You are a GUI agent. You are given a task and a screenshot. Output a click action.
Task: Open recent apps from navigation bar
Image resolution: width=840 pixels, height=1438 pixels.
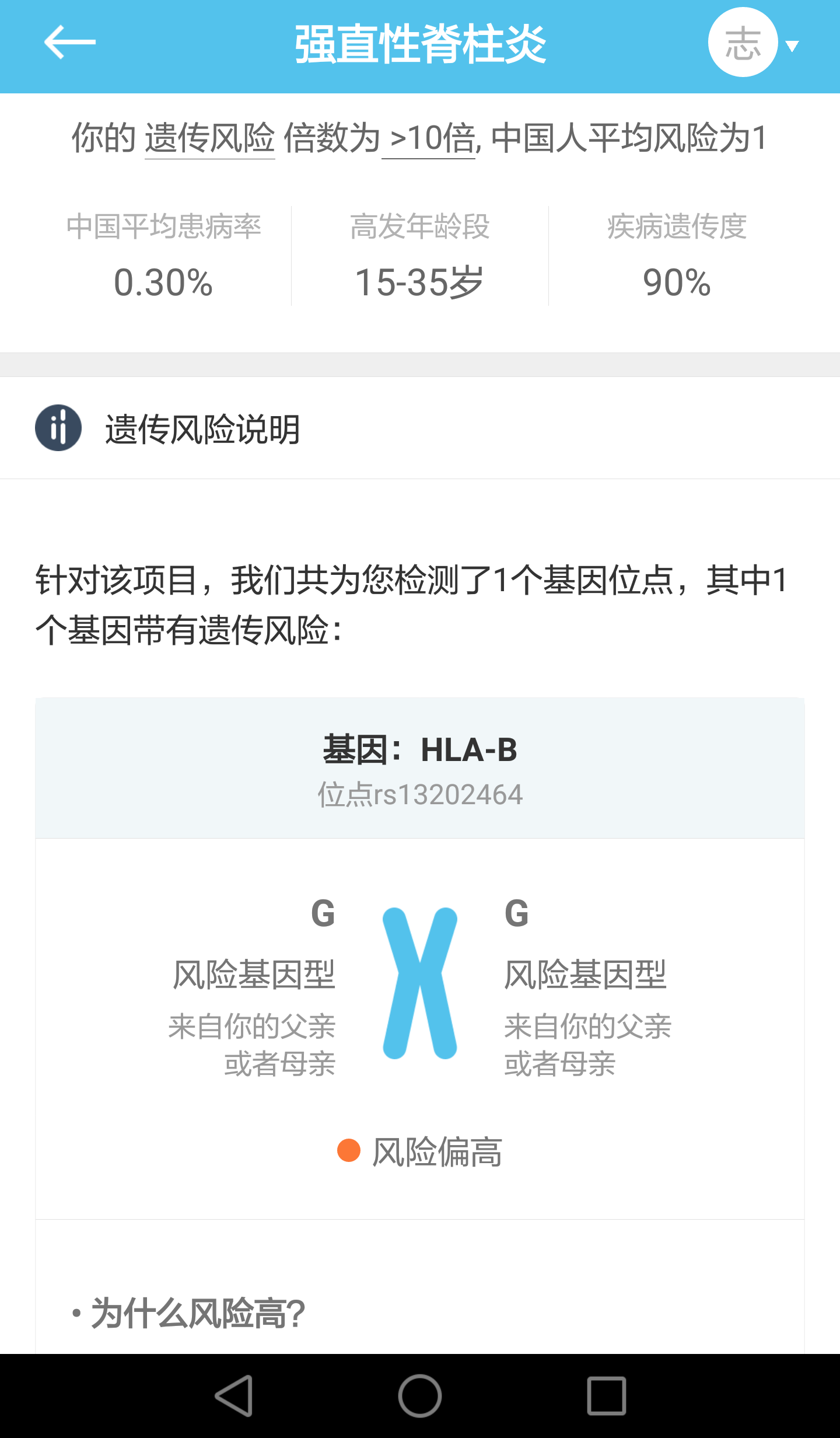pyautogui.click(x=606, y=1395)
